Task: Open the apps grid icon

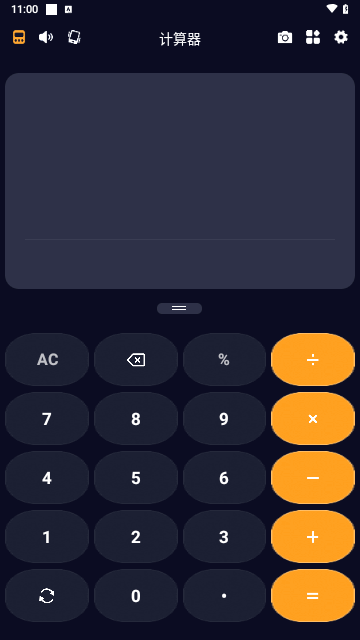Action: tap(313, 37)
